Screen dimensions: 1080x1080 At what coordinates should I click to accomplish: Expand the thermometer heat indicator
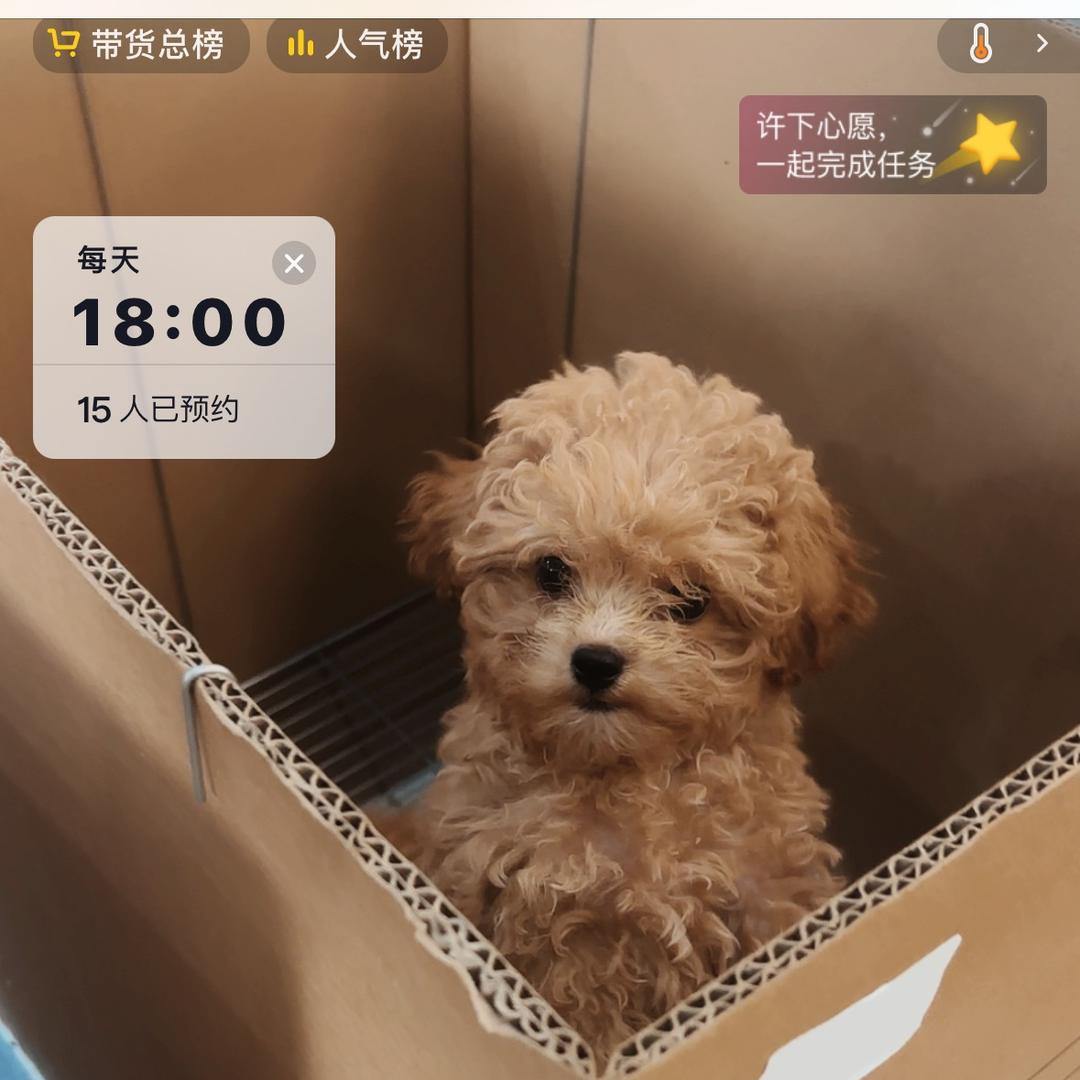tap(1008, 44)
